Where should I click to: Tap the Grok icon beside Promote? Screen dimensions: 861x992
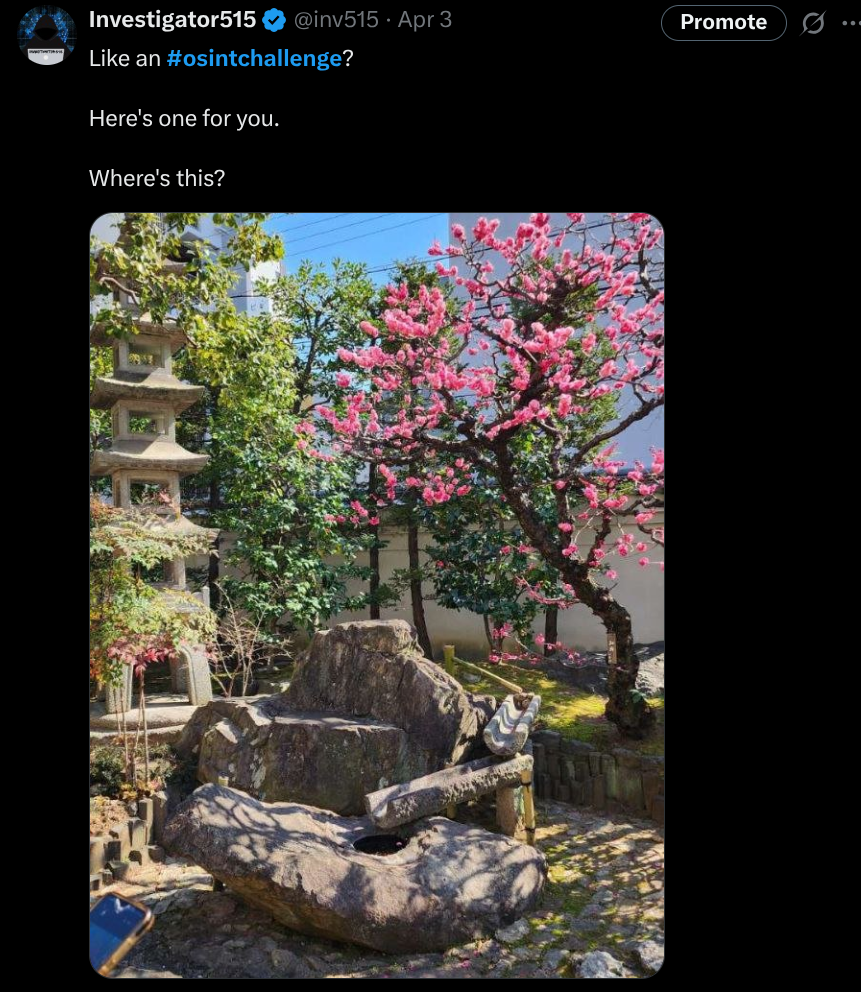813,22
